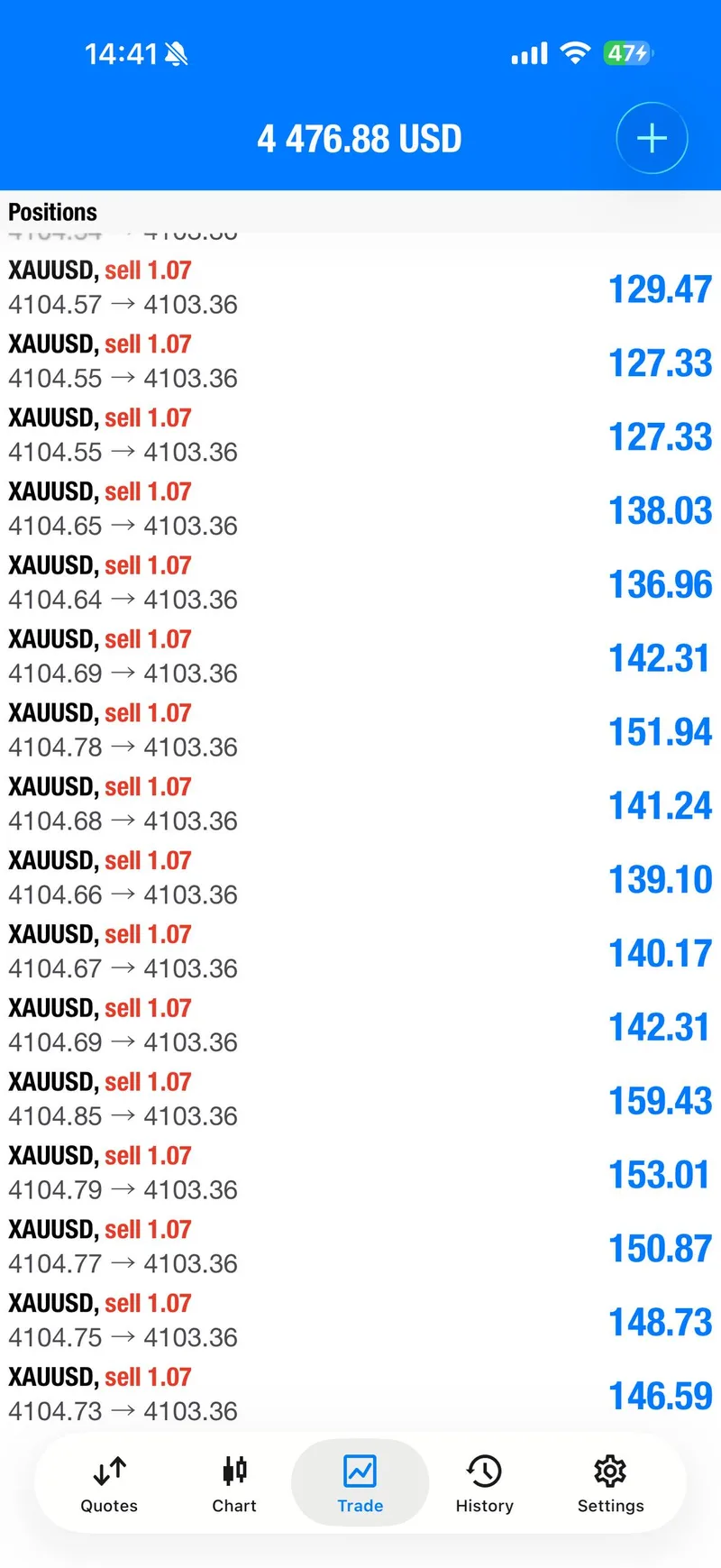
Task: Open the position with profit 138.03
Action: pyautogui.click(x=360, y=509)
